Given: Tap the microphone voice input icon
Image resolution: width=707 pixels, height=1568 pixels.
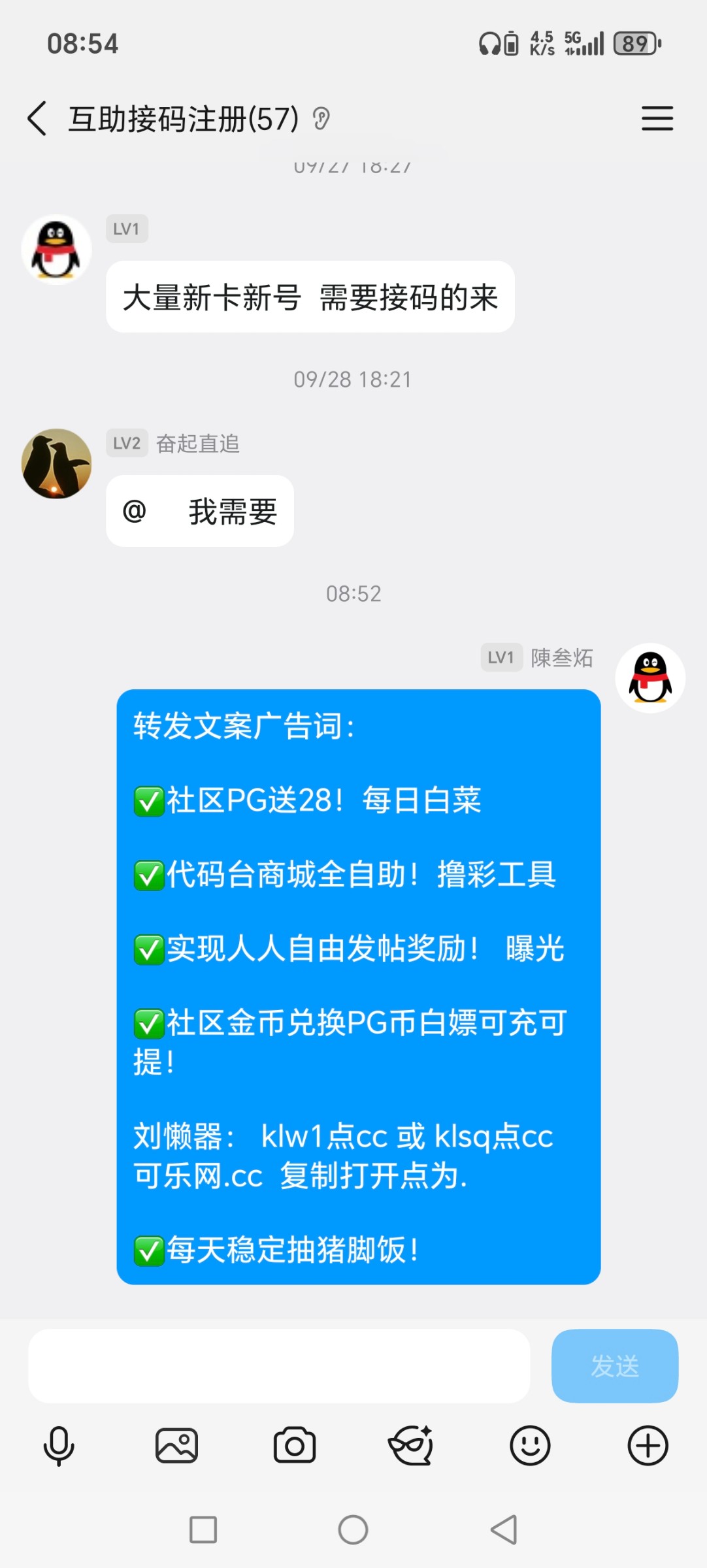Looking at the screenshot, I should (58, 1446).
